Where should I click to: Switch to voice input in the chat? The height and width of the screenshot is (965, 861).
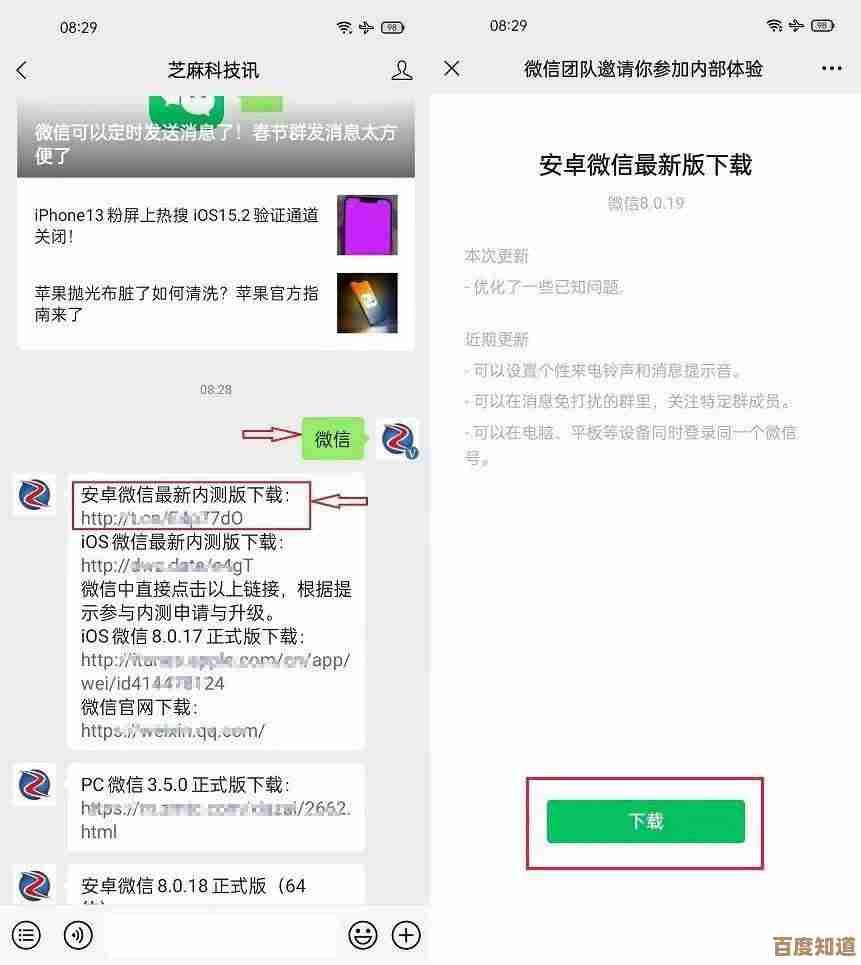click(x=78, y=935)
